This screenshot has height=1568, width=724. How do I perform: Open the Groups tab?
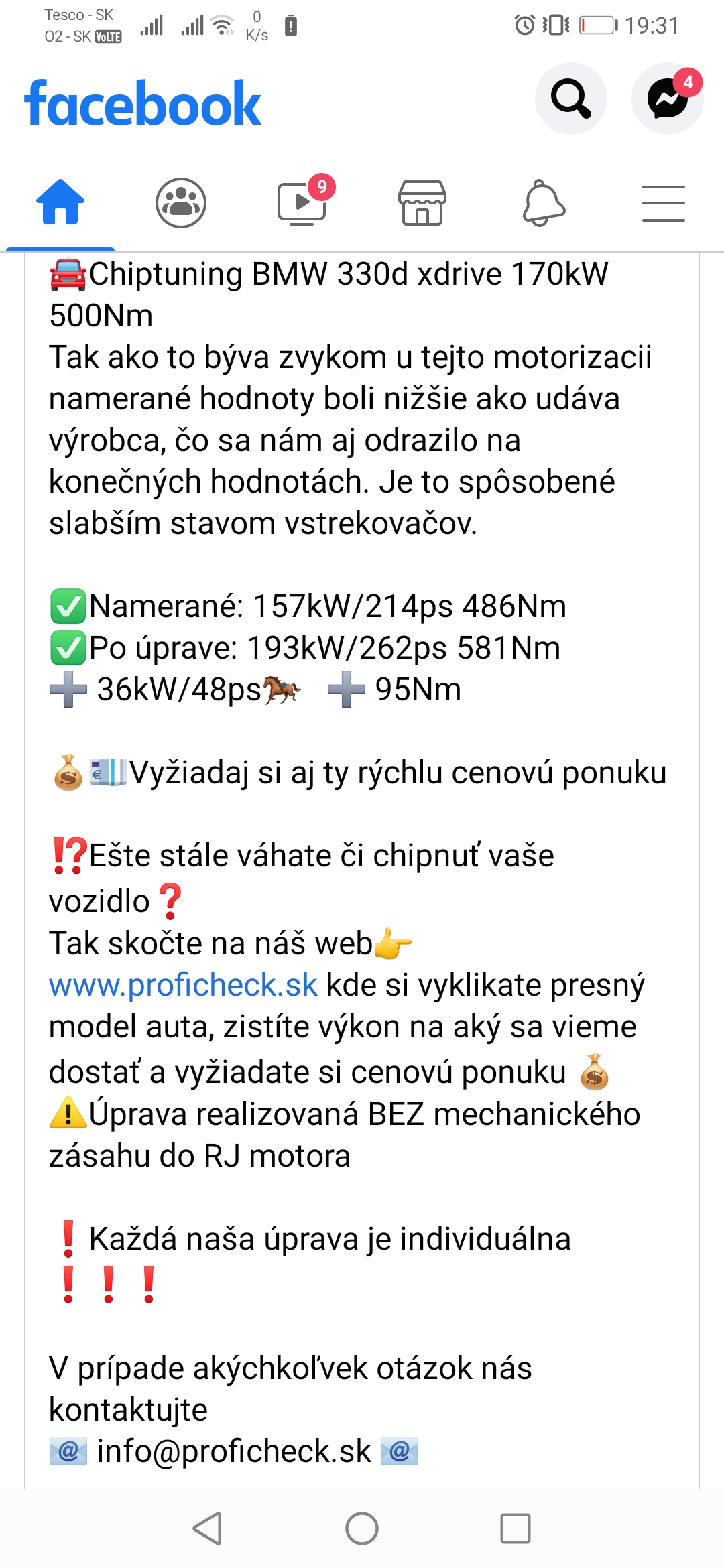181,202
